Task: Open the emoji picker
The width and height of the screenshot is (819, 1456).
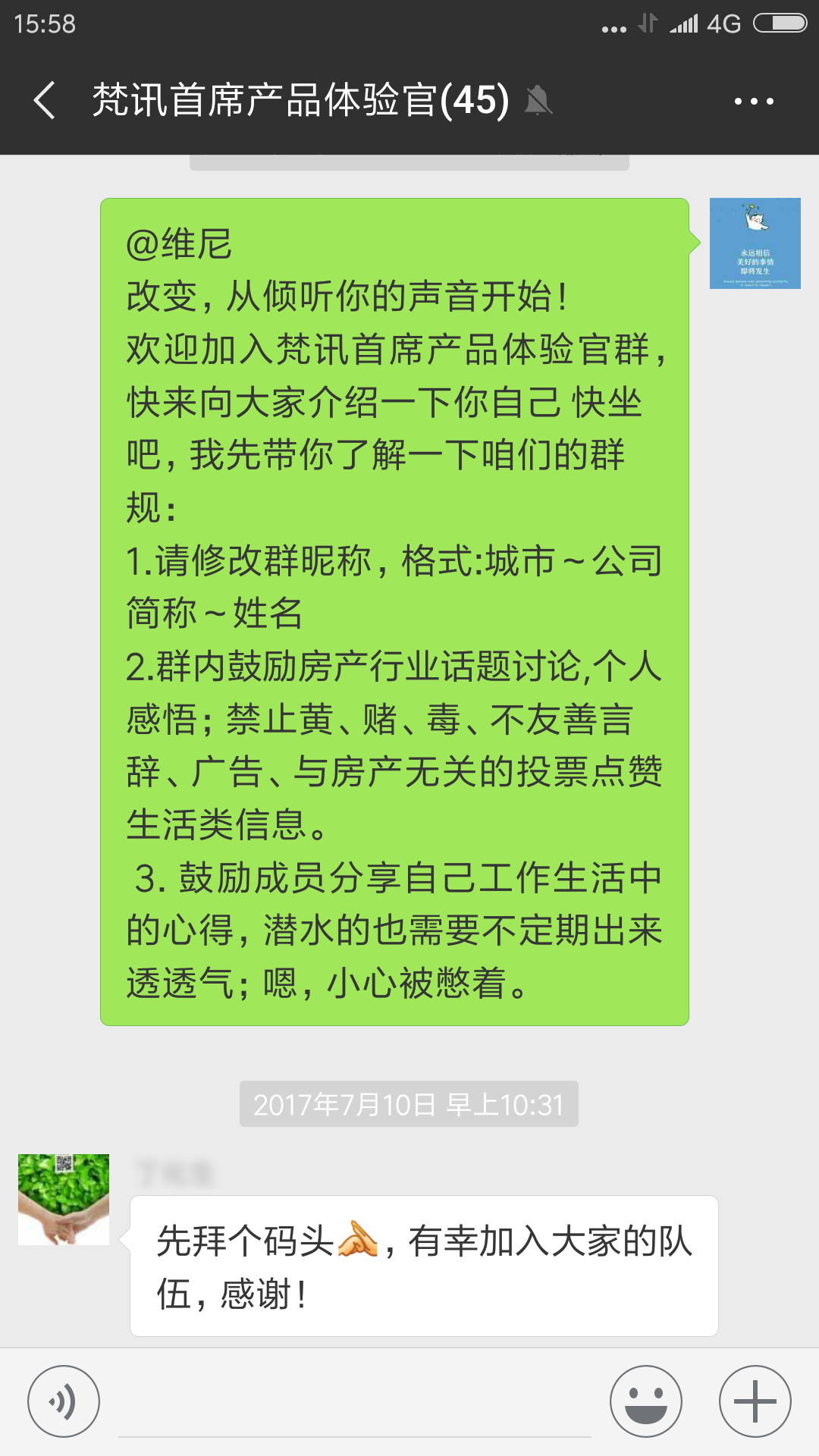Action: coord(646,1401)
